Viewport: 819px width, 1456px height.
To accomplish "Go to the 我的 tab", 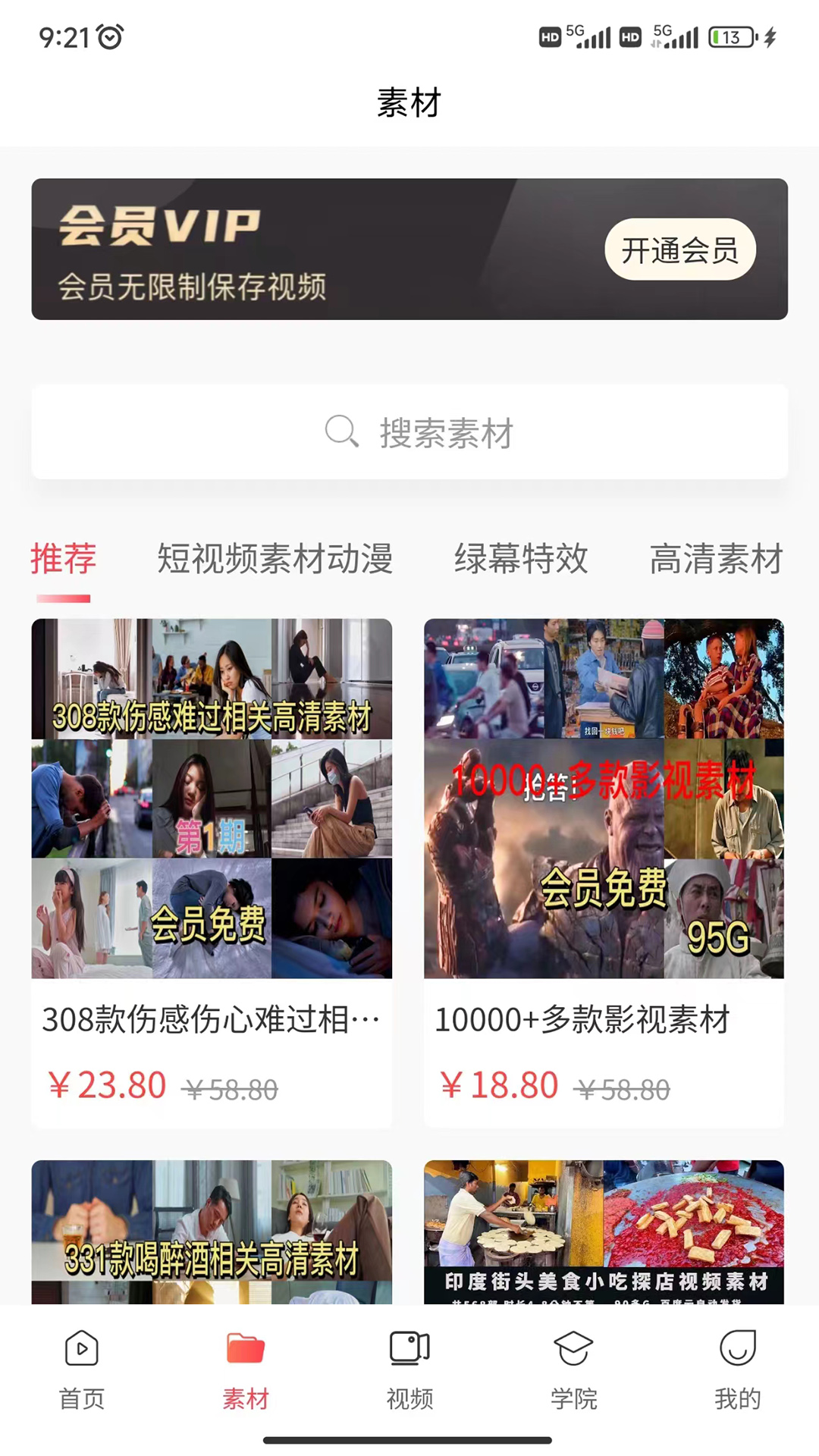I will (x=737, y=1370).
